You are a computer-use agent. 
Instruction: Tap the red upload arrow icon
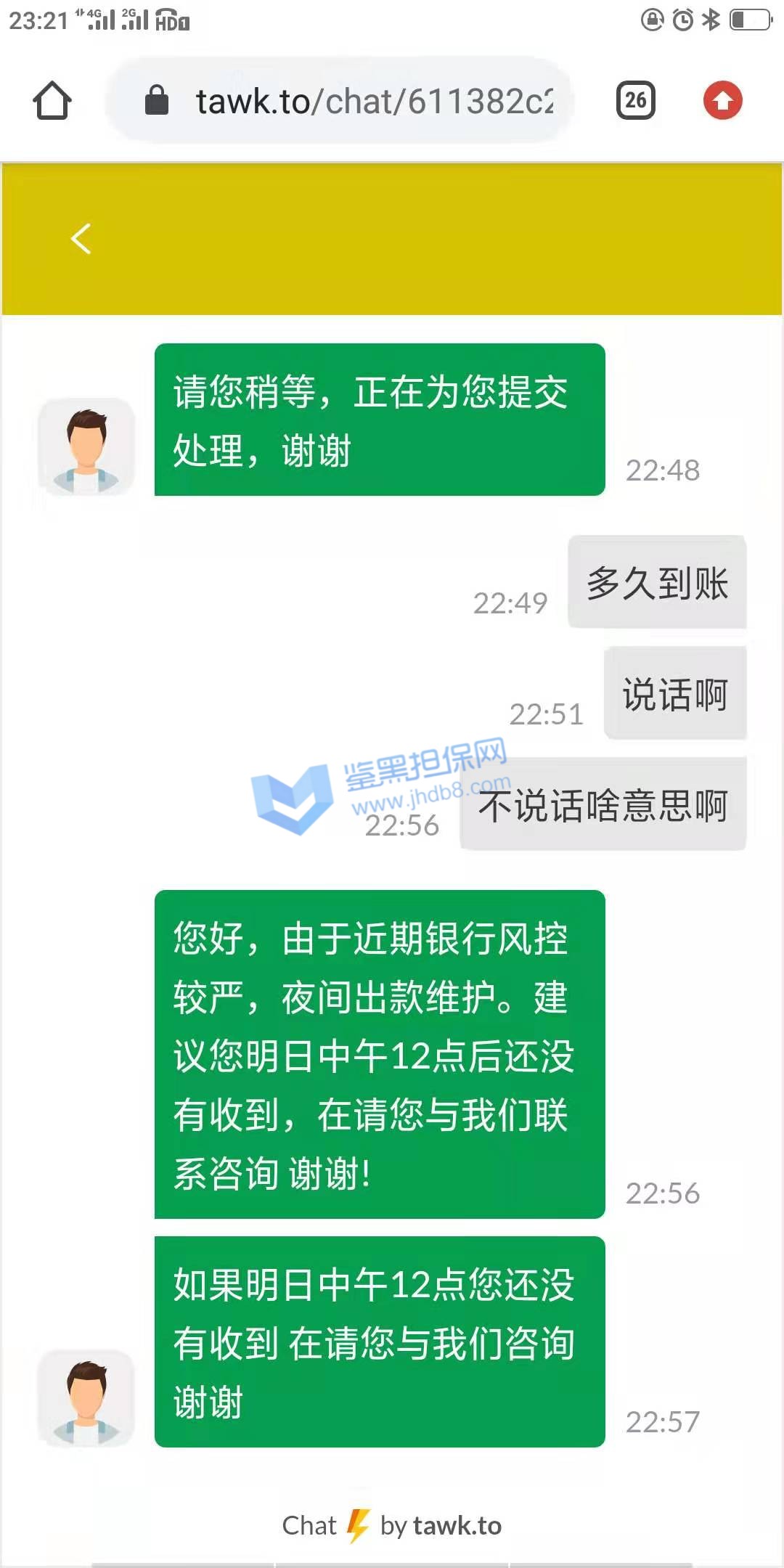722,100
